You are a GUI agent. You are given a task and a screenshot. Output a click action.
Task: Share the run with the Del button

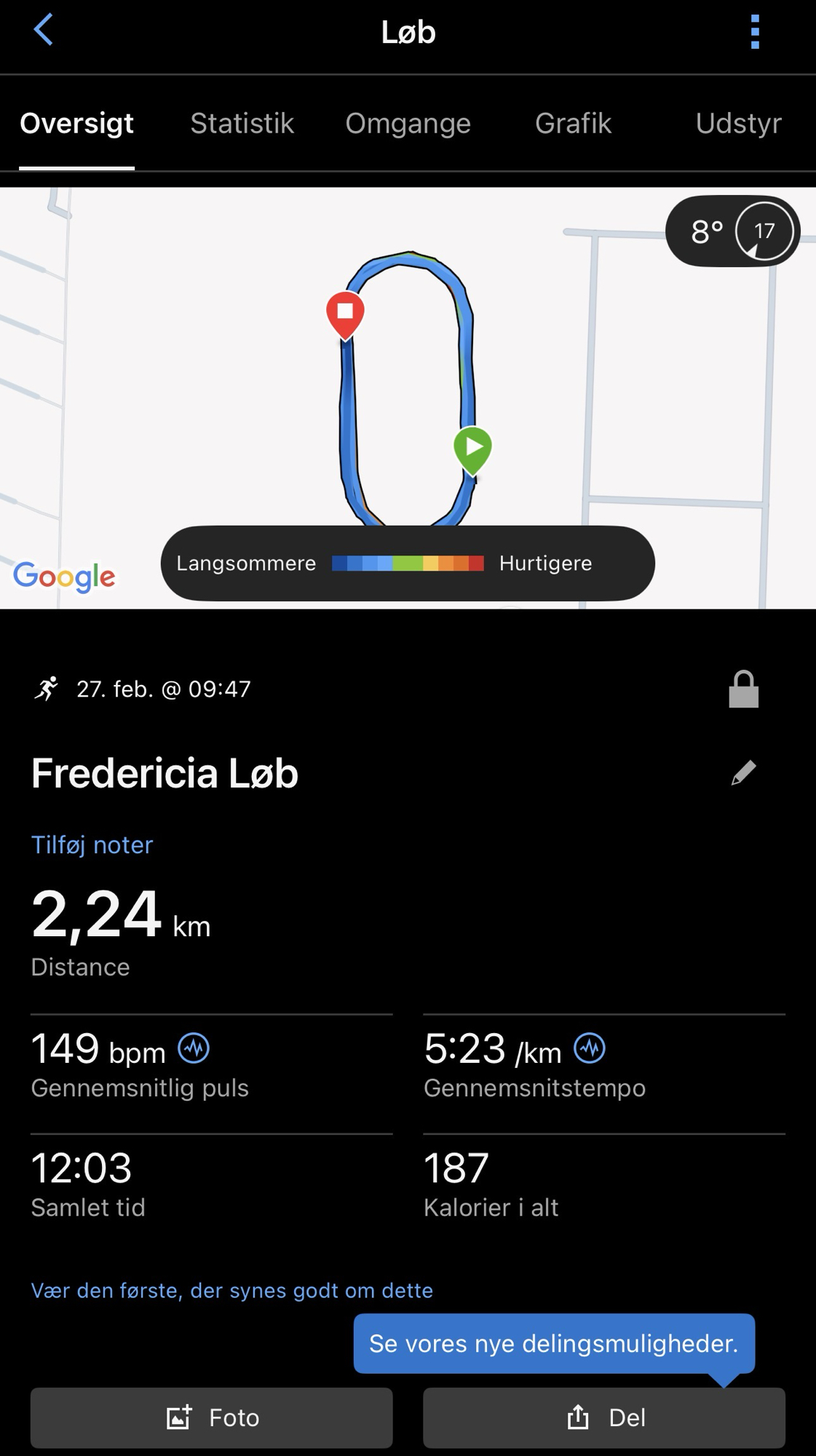click(x=604, y=1417)
